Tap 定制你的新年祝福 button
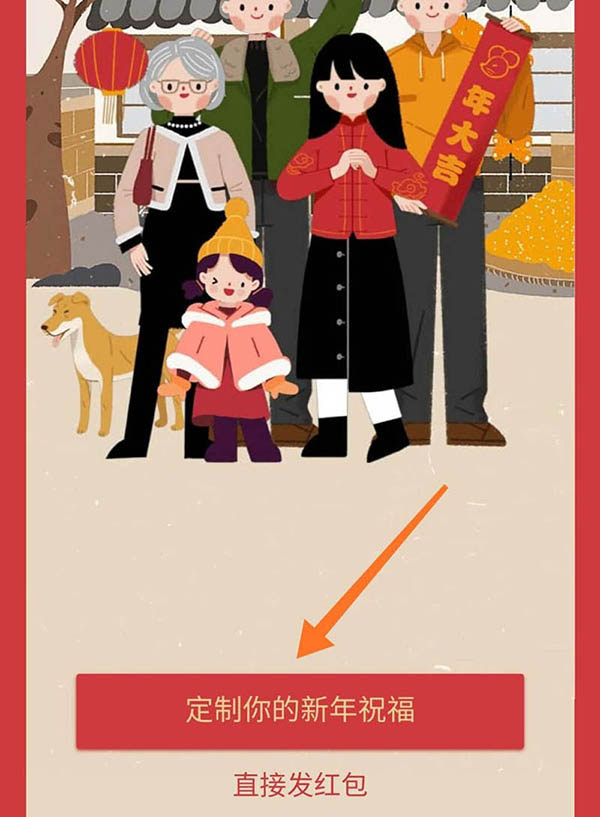 [x=300, y=711]
